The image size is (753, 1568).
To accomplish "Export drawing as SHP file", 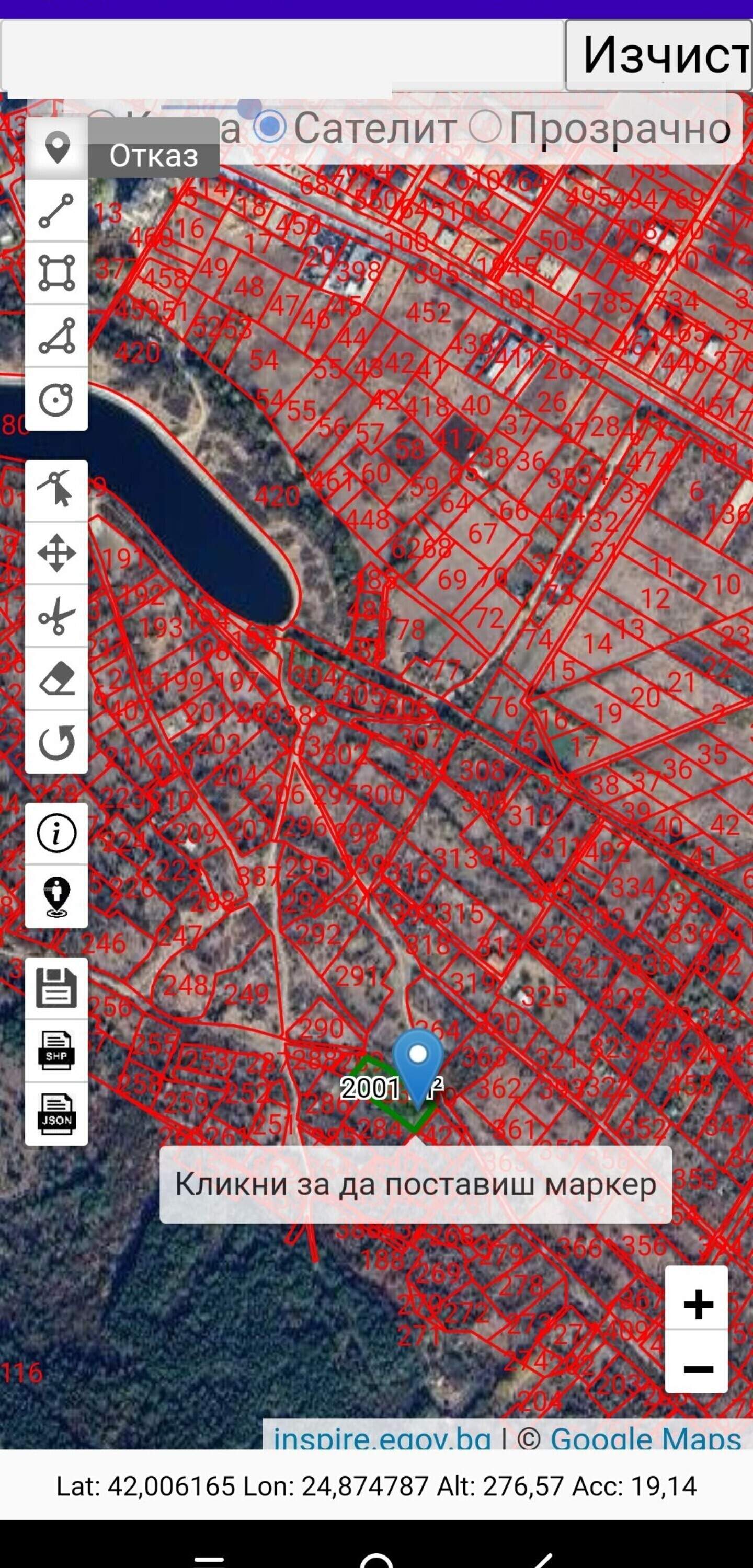I will coord(56,1051).
